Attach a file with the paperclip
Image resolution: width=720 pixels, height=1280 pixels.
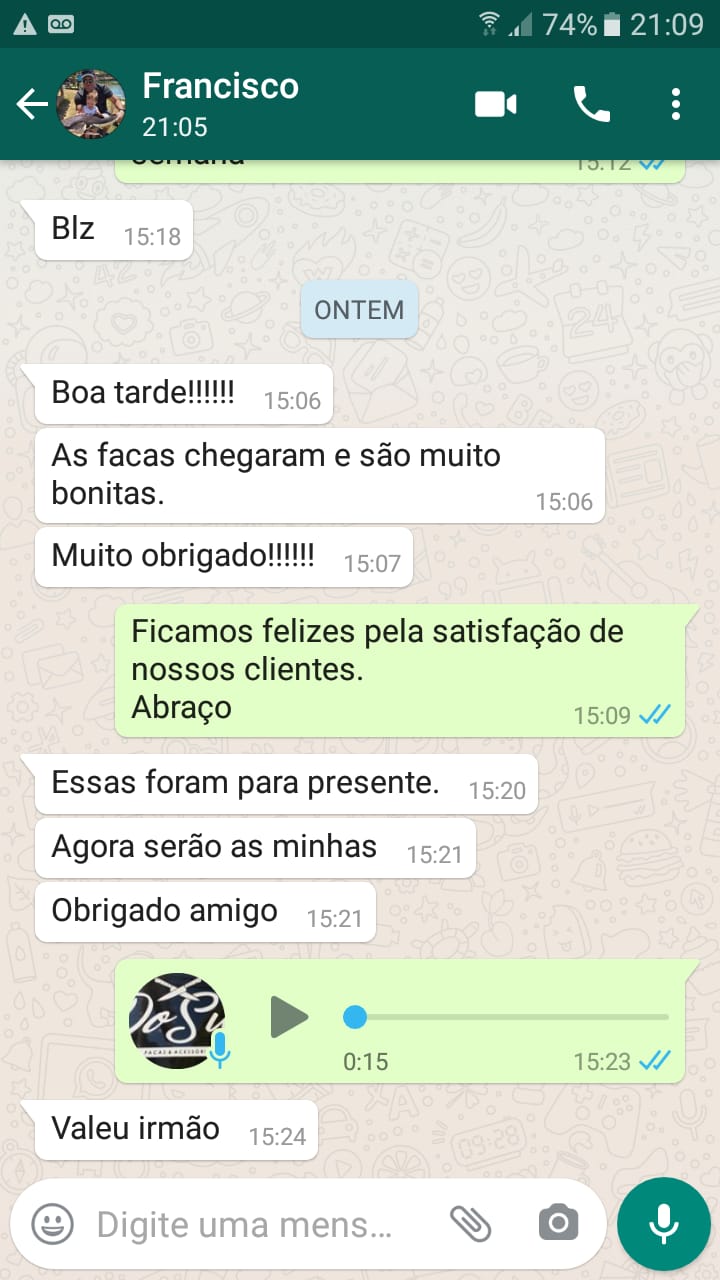click(x=470, y=1223)
